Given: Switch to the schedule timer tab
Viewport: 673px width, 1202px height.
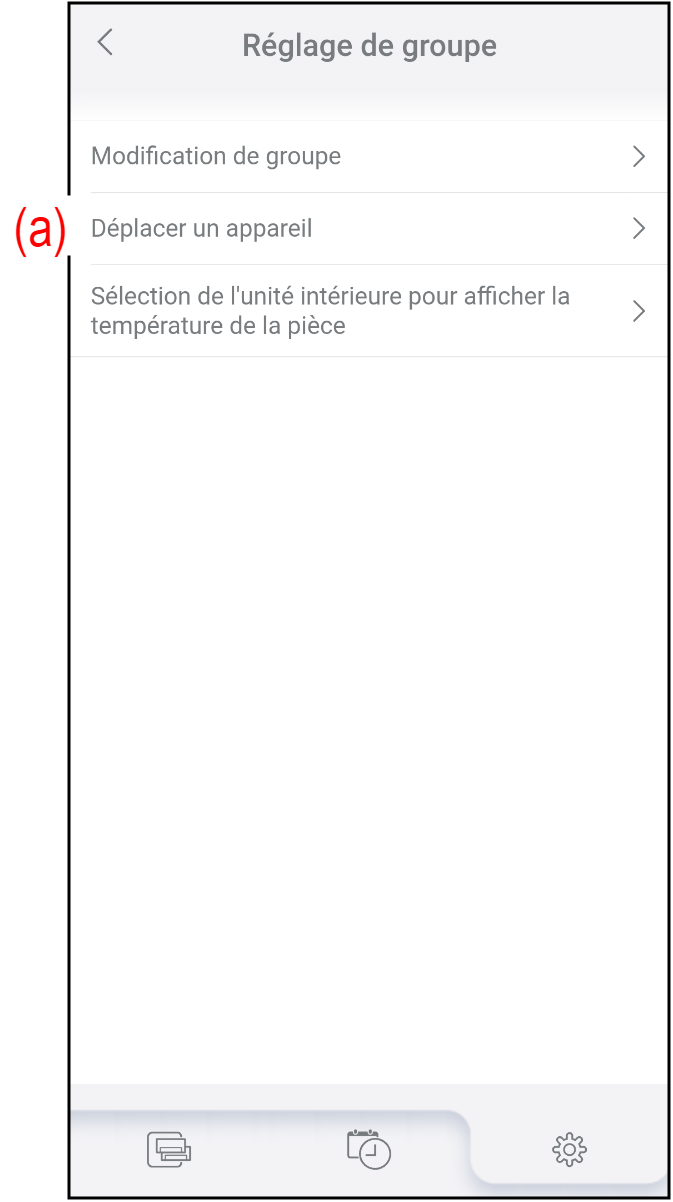Looking at the screenshot, I should click(x=368, y=1149).
